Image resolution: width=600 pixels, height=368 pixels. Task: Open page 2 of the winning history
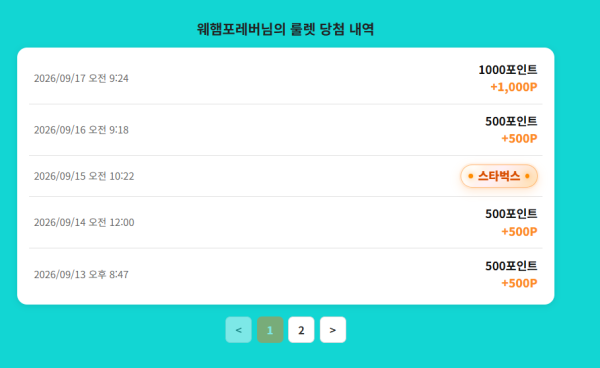[x=301, y=330]
